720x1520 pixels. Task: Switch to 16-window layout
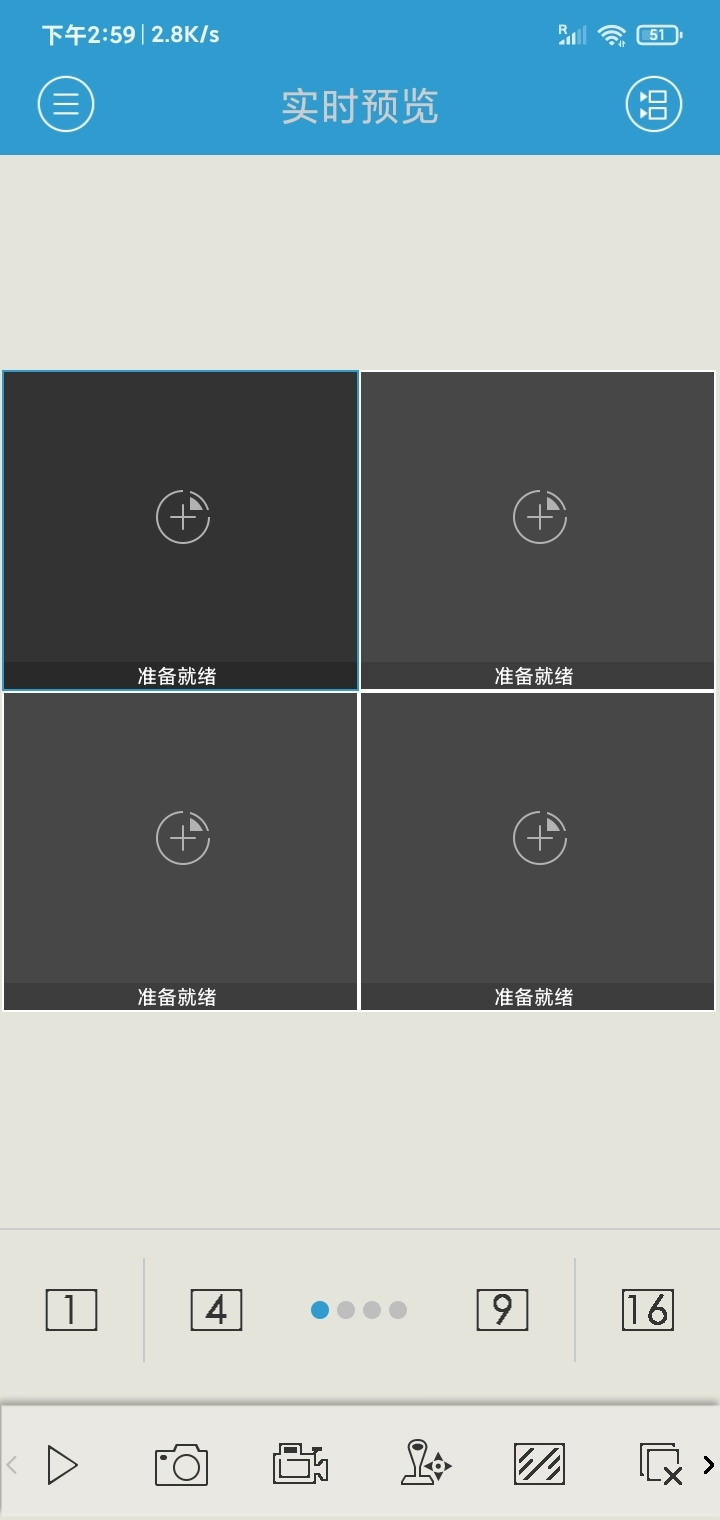point(648,1310)
